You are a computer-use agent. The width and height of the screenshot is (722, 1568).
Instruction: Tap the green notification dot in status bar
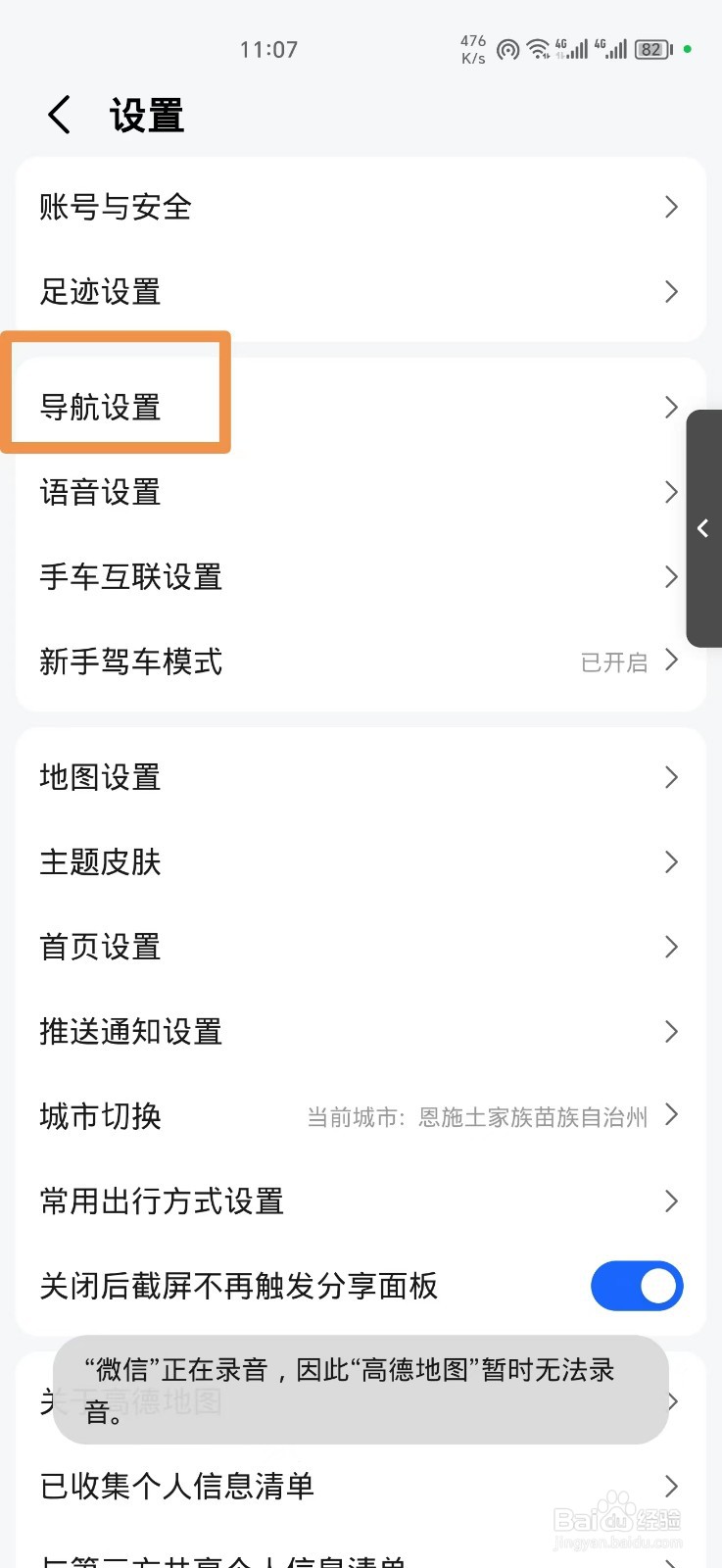coord(688,49)
